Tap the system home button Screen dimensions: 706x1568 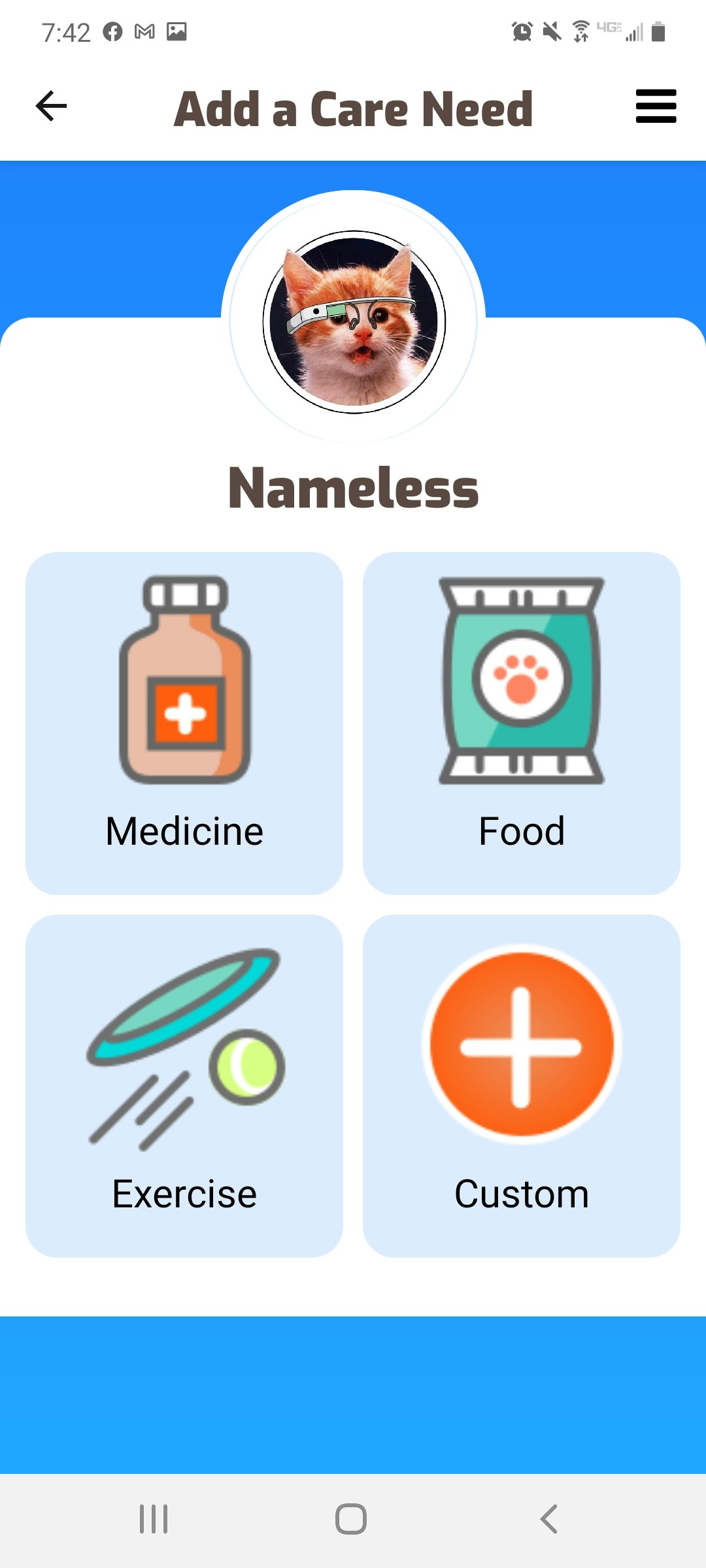point(351,1519)
